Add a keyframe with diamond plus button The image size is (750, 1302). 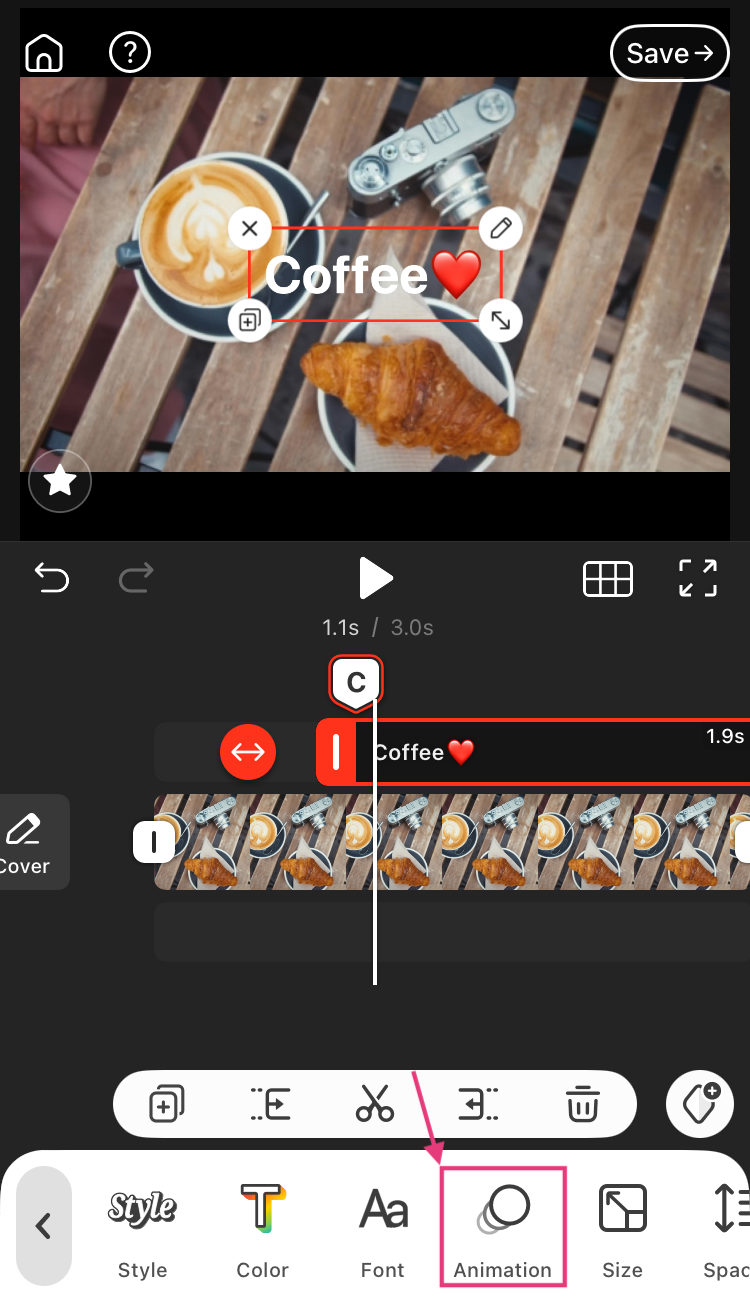pyautogui.click(x=700, y=1105)
